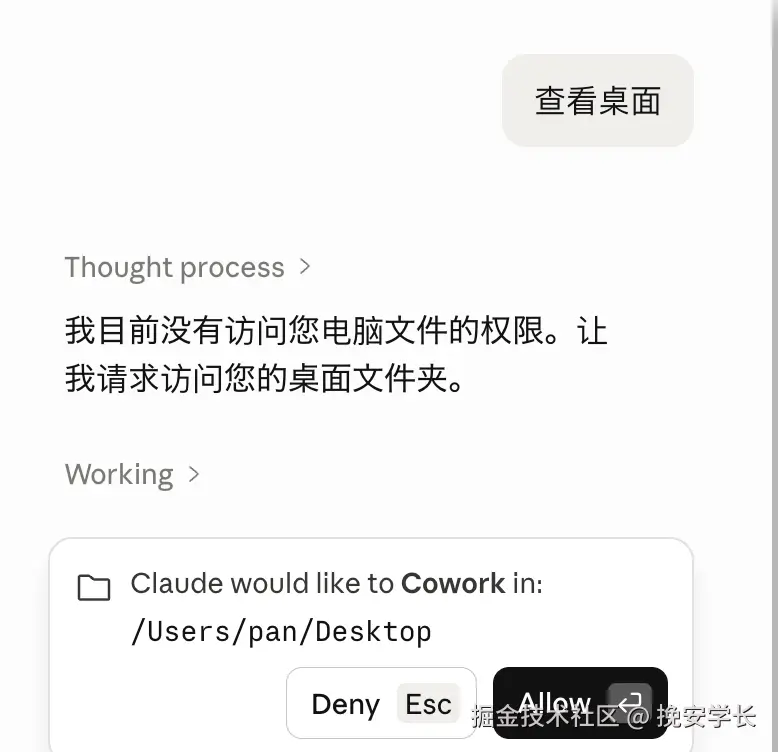
Task: Allow Claude to Cowork in Desktop
Action: (x=579, y=703)
